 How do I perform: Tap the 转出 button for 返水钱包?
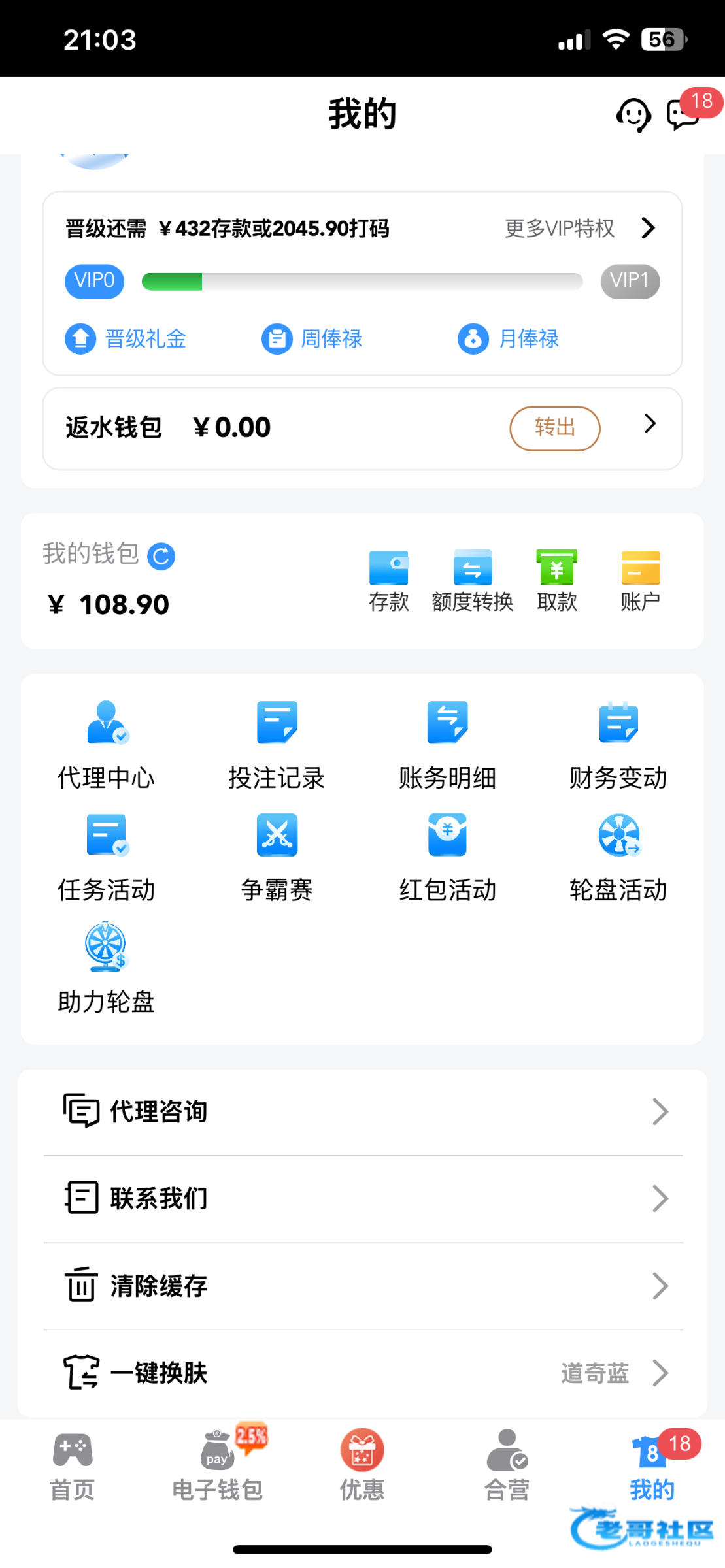coord(554,428)
